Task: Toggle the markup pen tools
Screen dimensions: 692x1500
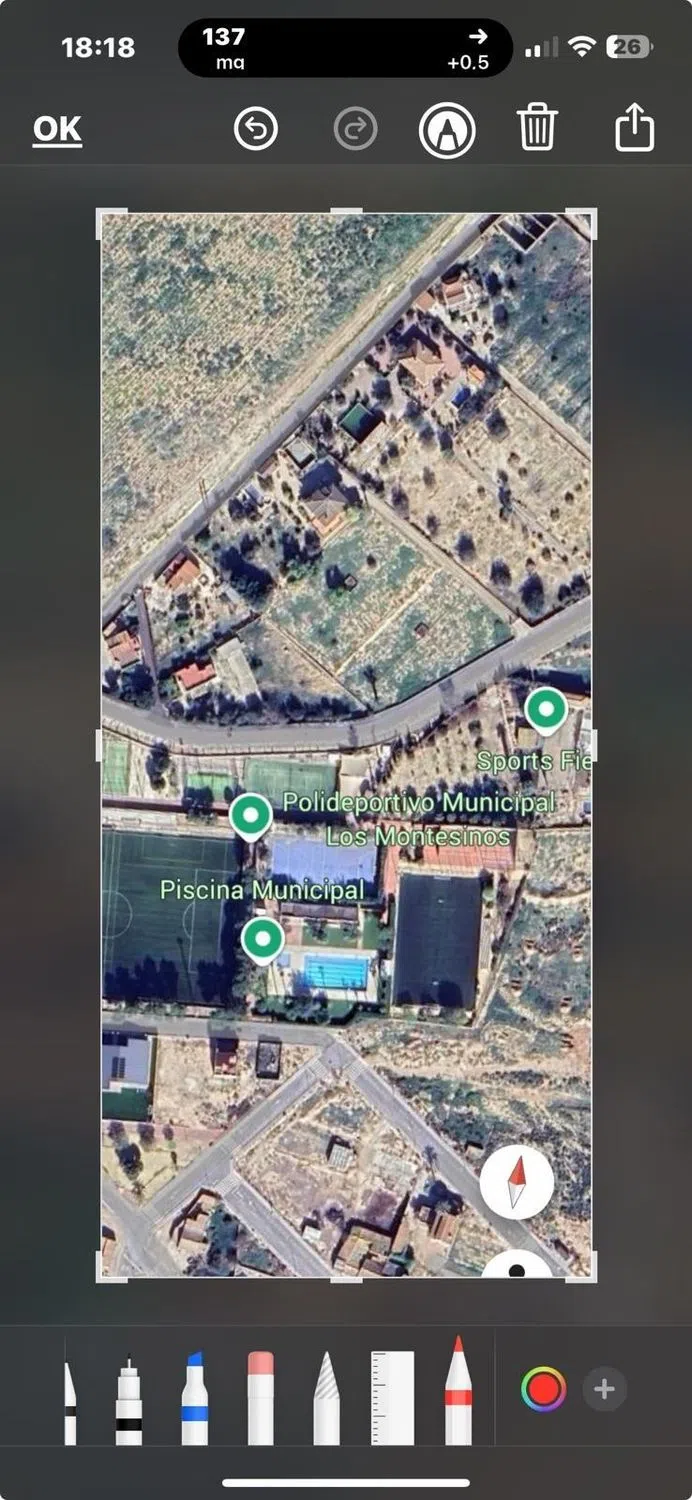Action: pyautogui.click(x=447, y=131)
